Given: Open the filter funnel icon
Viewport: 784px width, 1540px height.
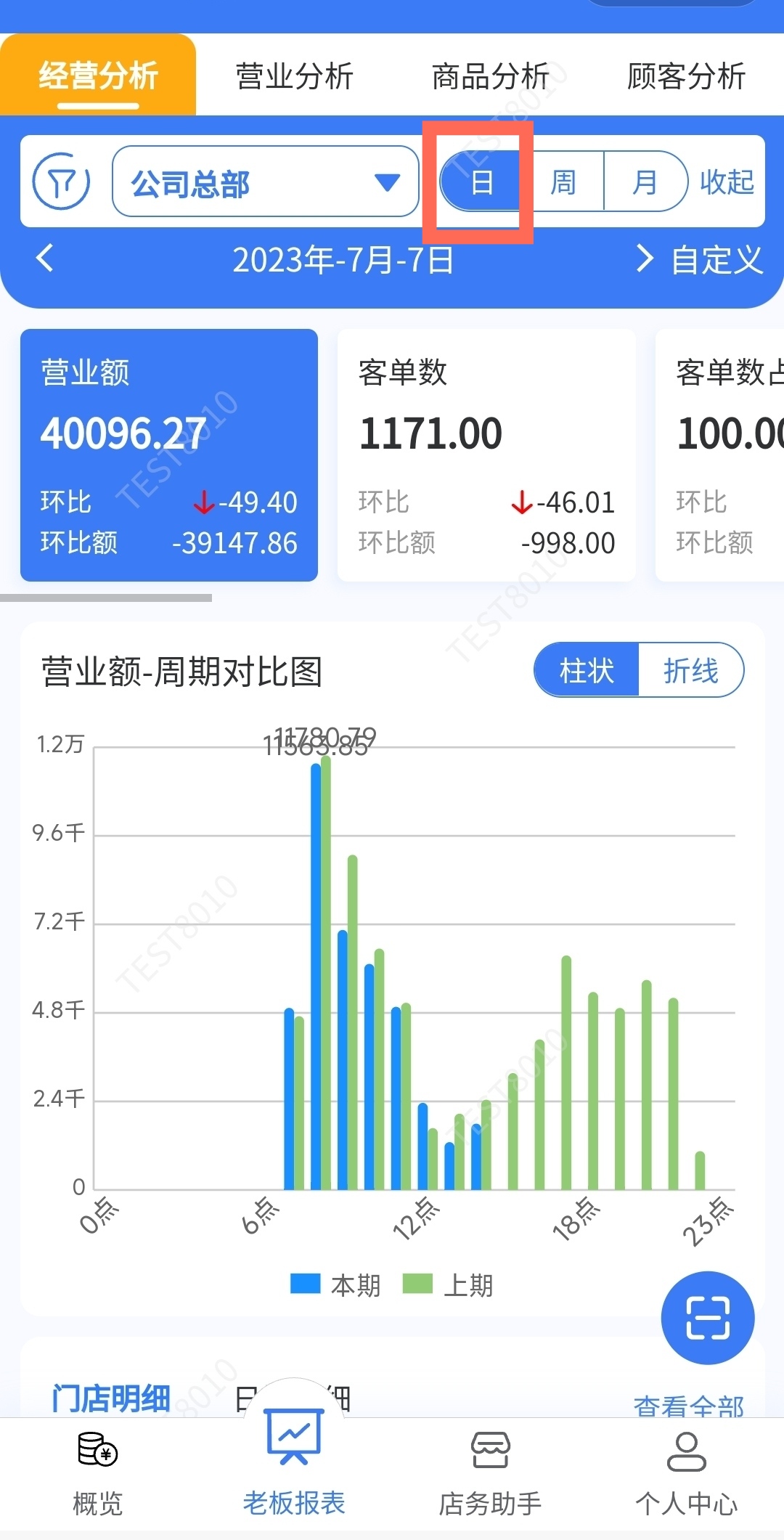Looking at the screenshot, I should pos(62,182).
